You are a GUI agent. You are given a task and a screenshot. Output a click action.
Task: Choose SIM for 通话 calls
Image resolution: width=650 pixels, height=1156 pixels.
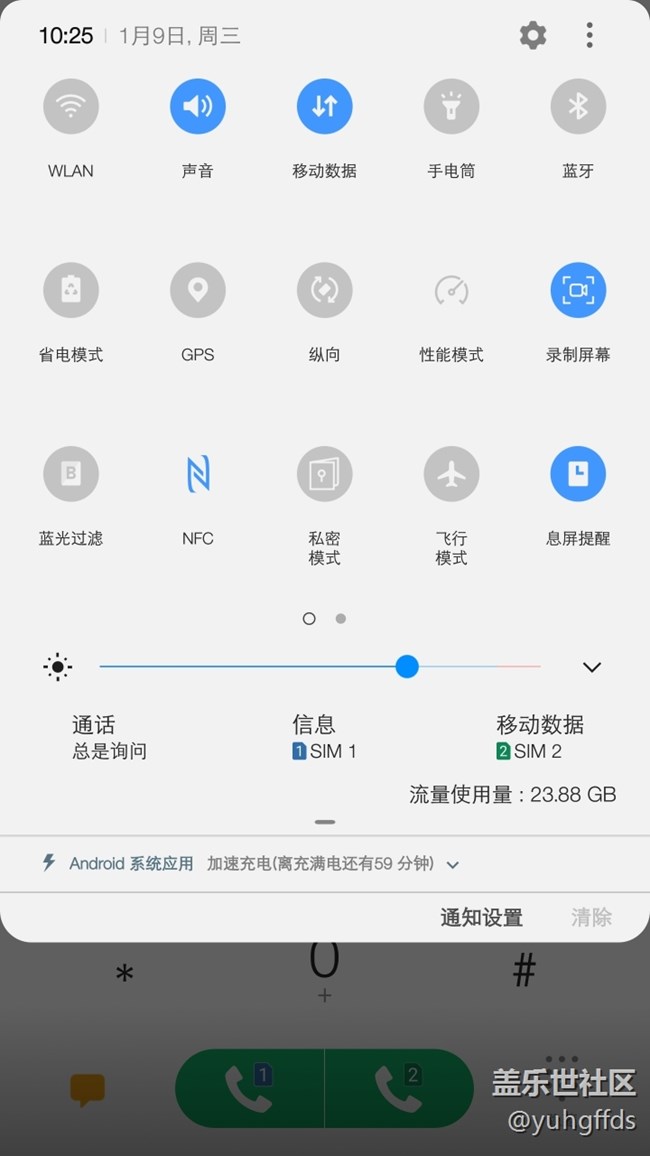click(x=109, y=737)
